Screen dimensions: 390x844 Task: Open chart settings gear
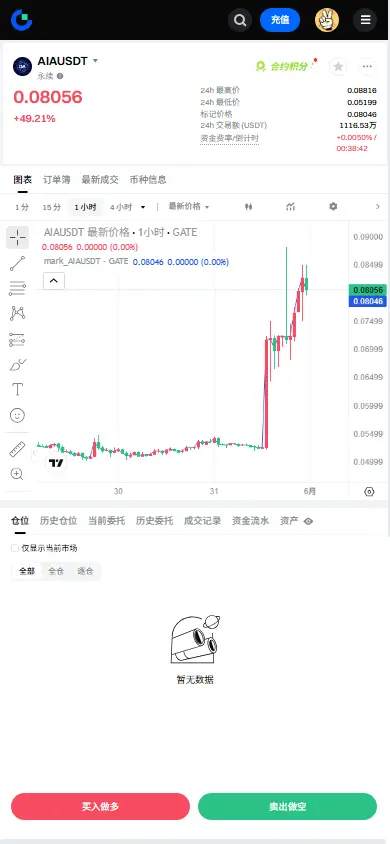click(333, 207)
